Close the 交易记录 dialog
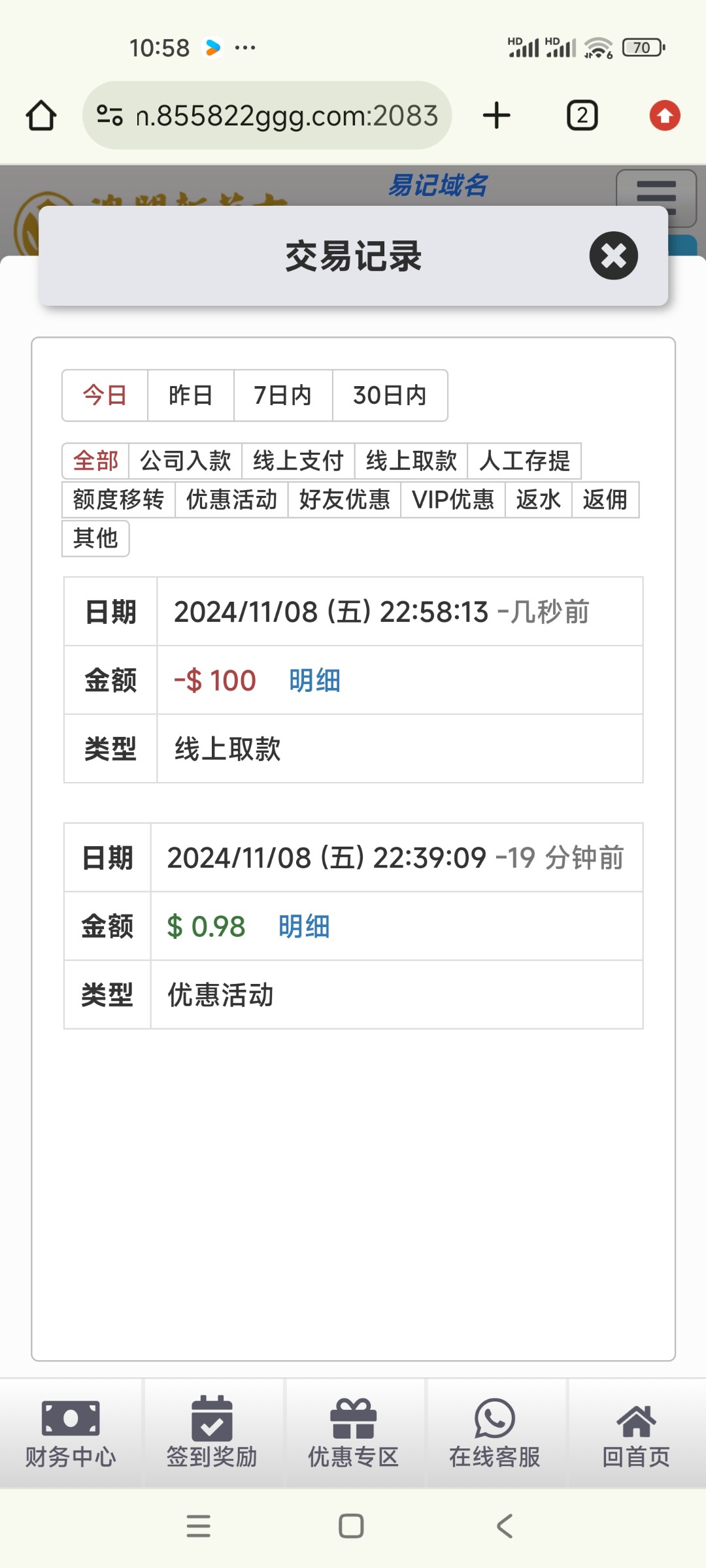Screen dimensions: 706x1568 613,255
